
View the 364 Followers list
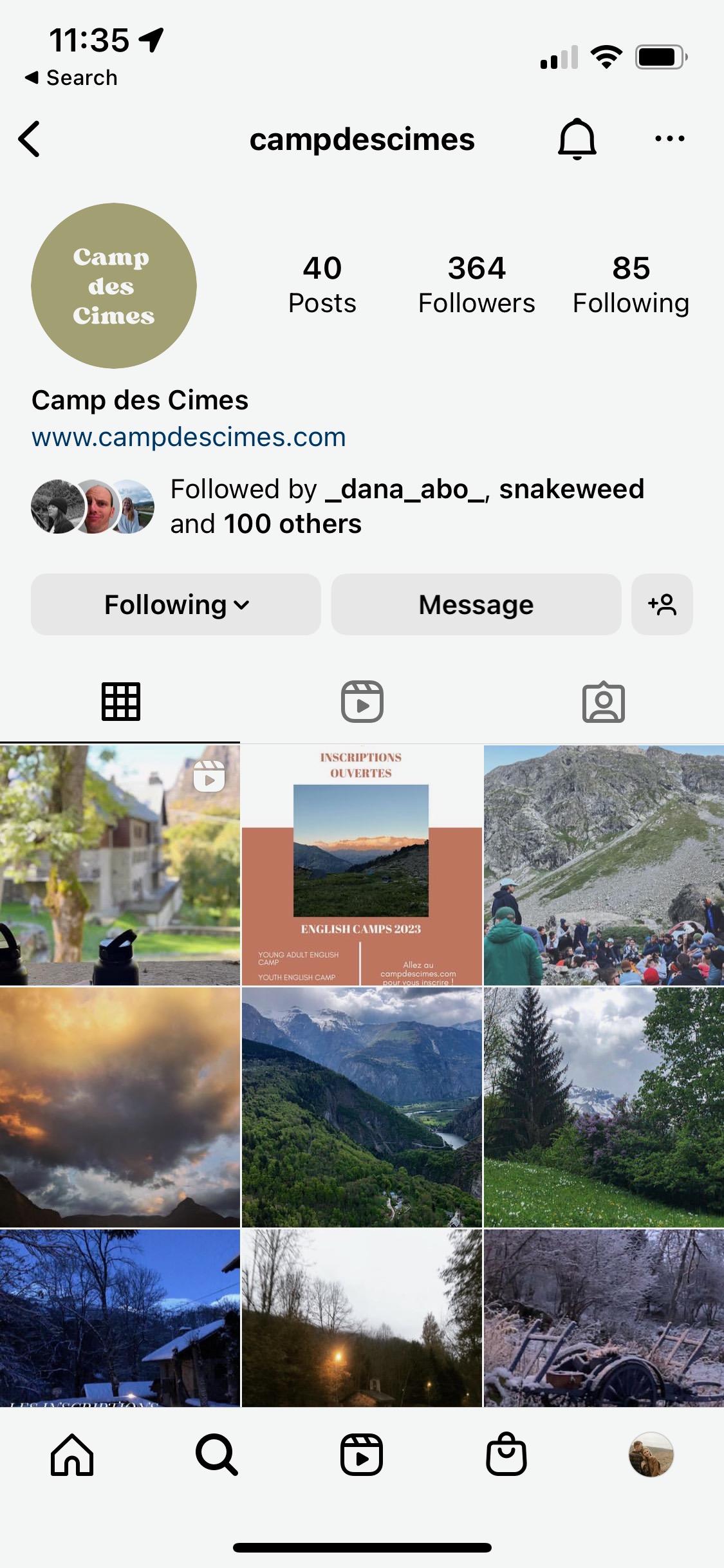476,285
